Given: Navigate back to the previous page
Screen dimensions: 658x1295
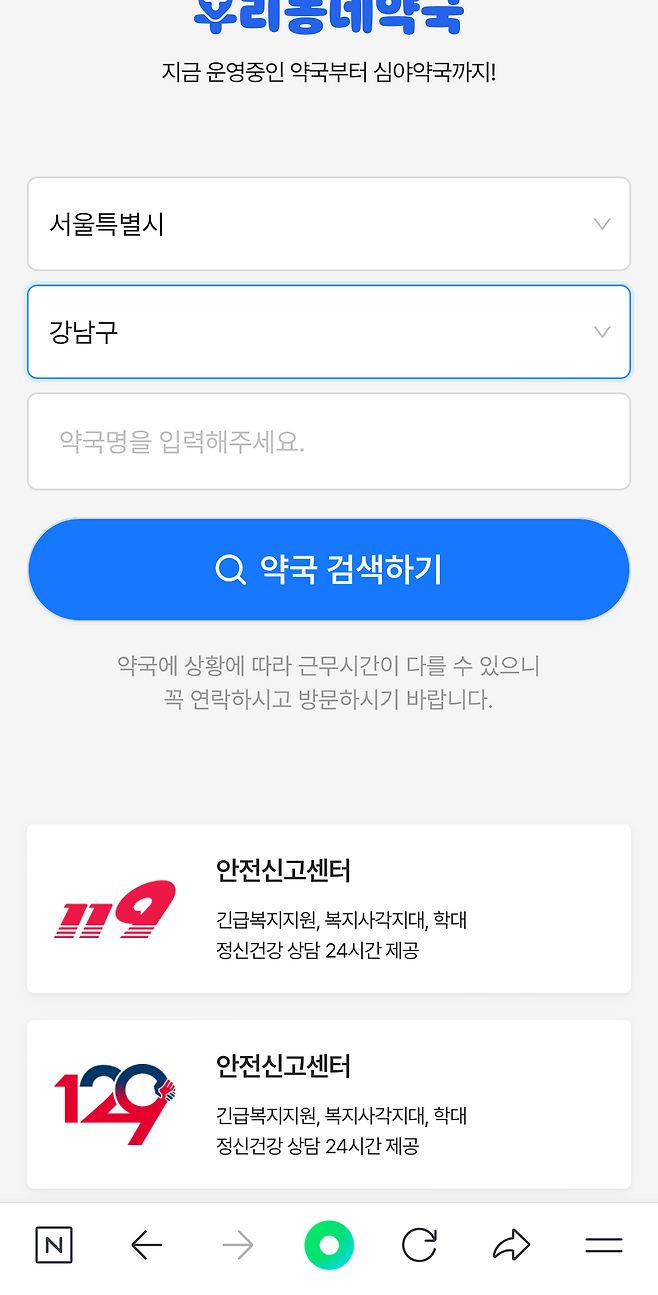Looking at the screenshot, I should pyautogui.click(x=146, y=1245).
